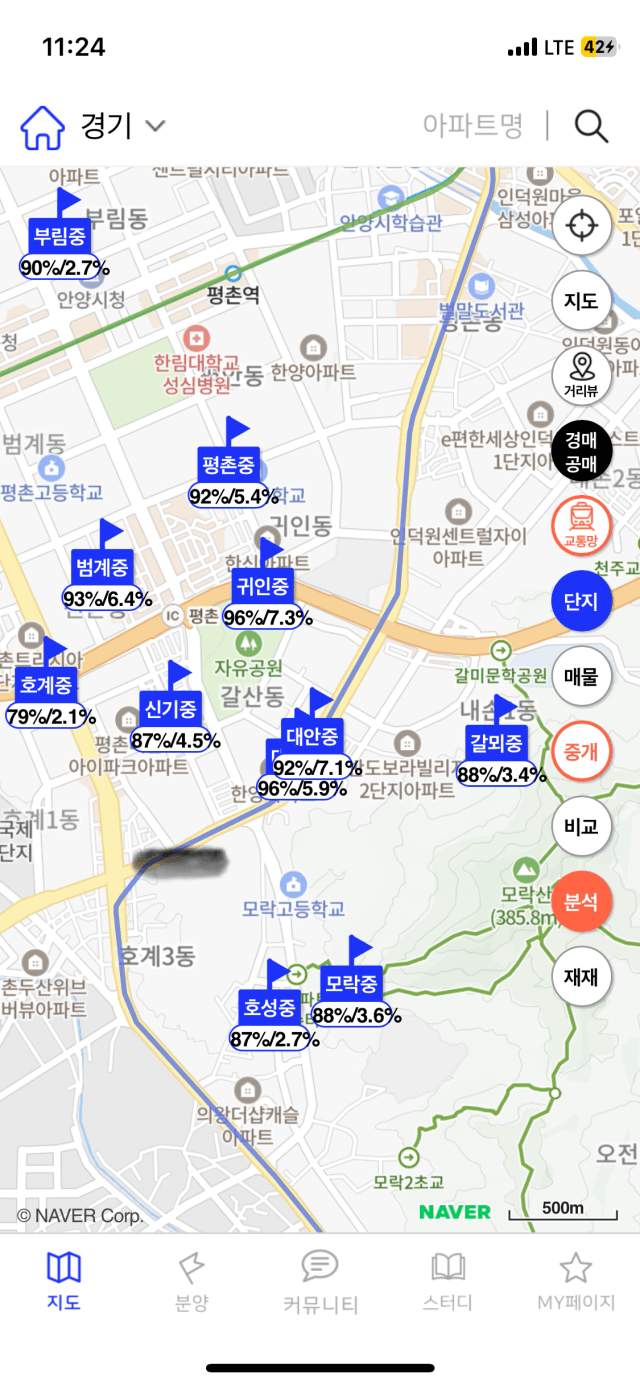Viewport: 640px width, 1386px height.
Task: Open the 비교 compare button
Action: [x=581, y=826]
